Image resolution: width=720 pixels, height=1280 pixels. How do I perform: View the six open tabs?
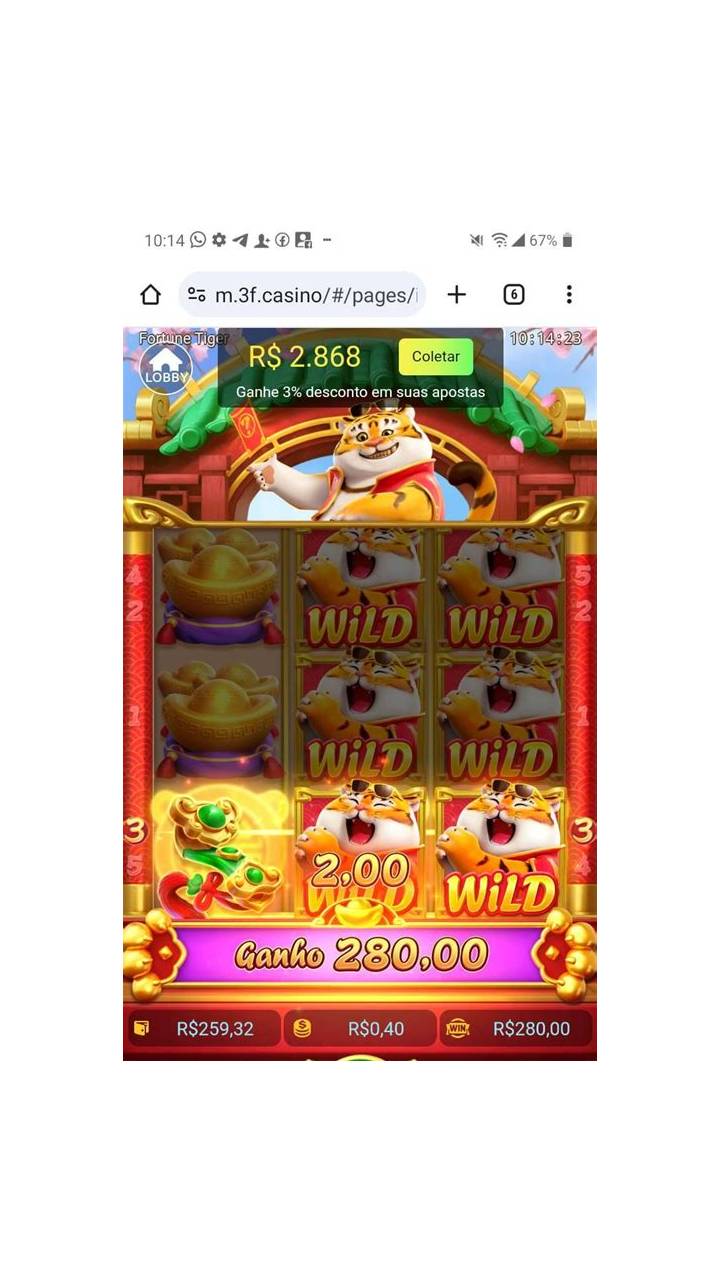(513, 294)
